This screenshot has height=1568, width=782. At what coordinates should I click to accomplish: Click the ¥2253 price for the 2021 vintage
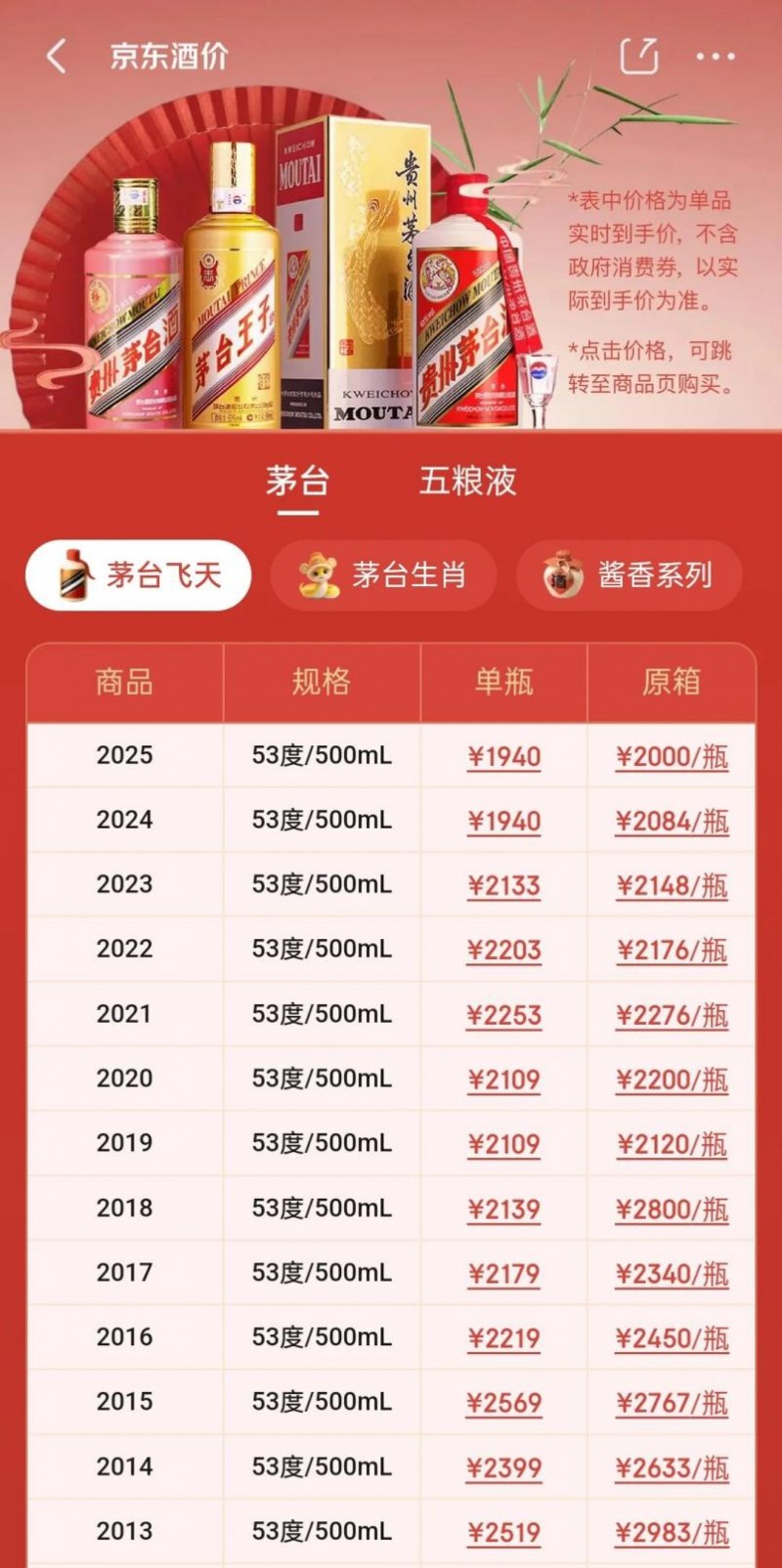coord(503,1014)
